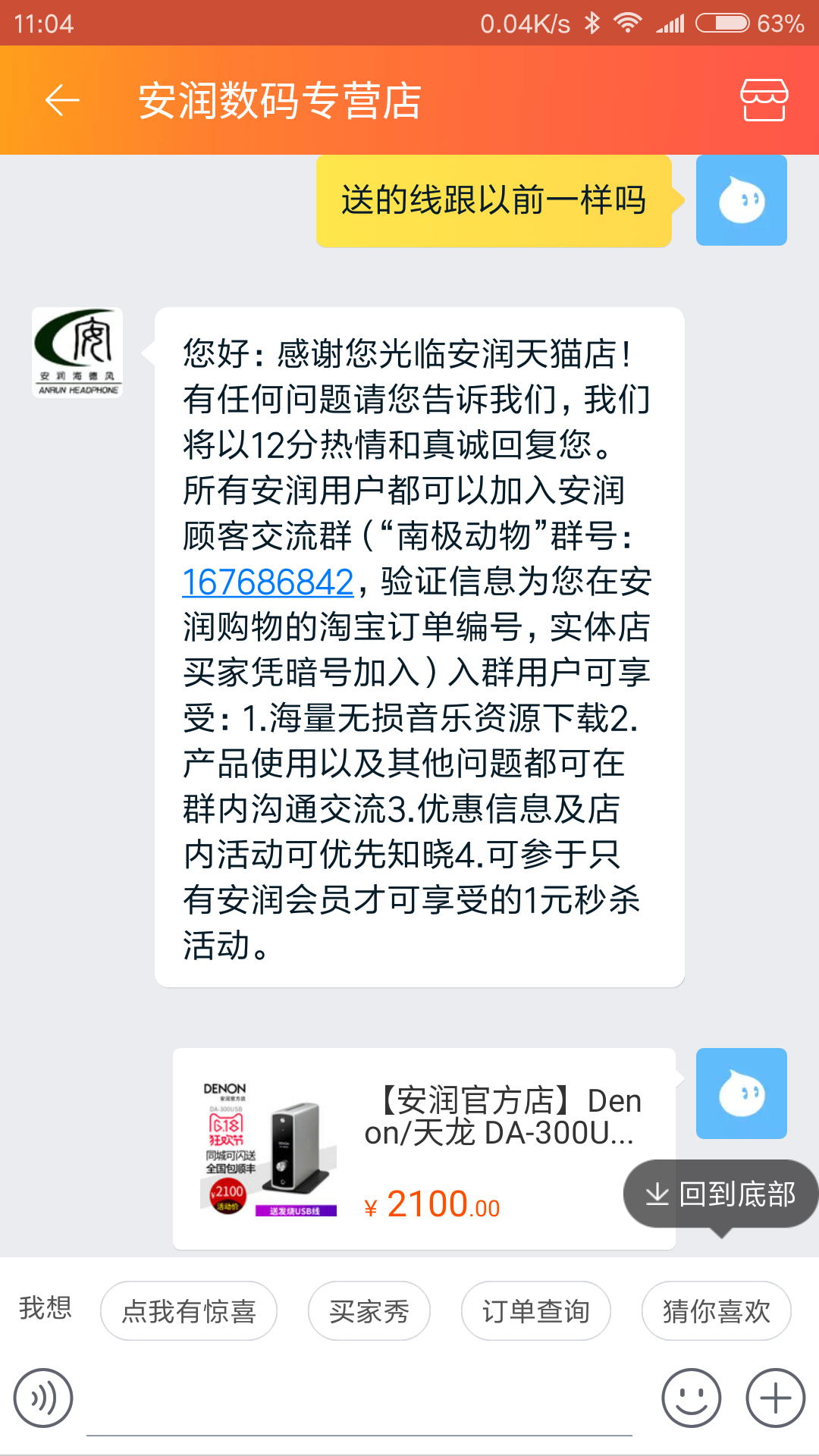The image size is (819, 1456).
Task: Switch to voice input mode
Action: click(x=43, y=1398)
